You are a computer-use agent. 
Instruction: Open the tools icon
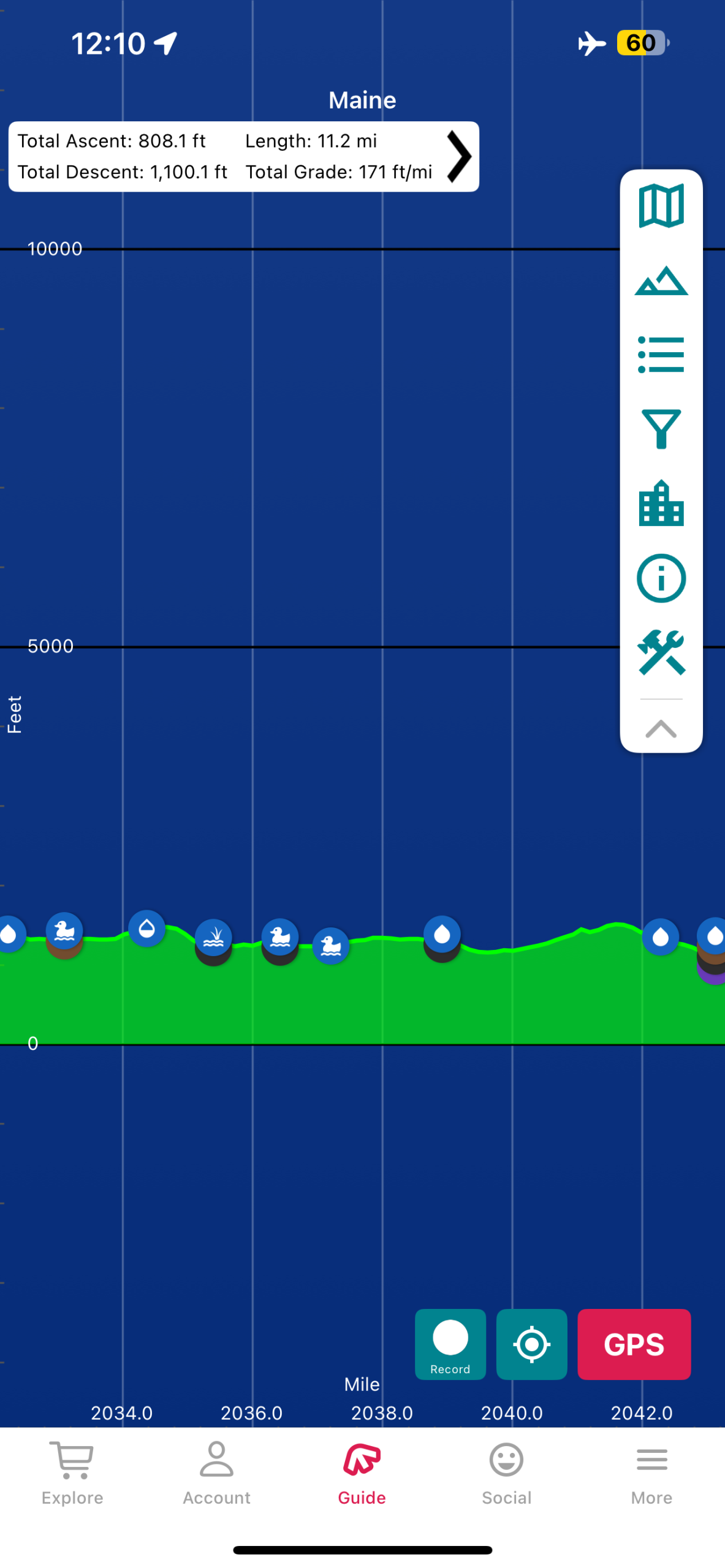pyautogui.click(x=661, y=652)
